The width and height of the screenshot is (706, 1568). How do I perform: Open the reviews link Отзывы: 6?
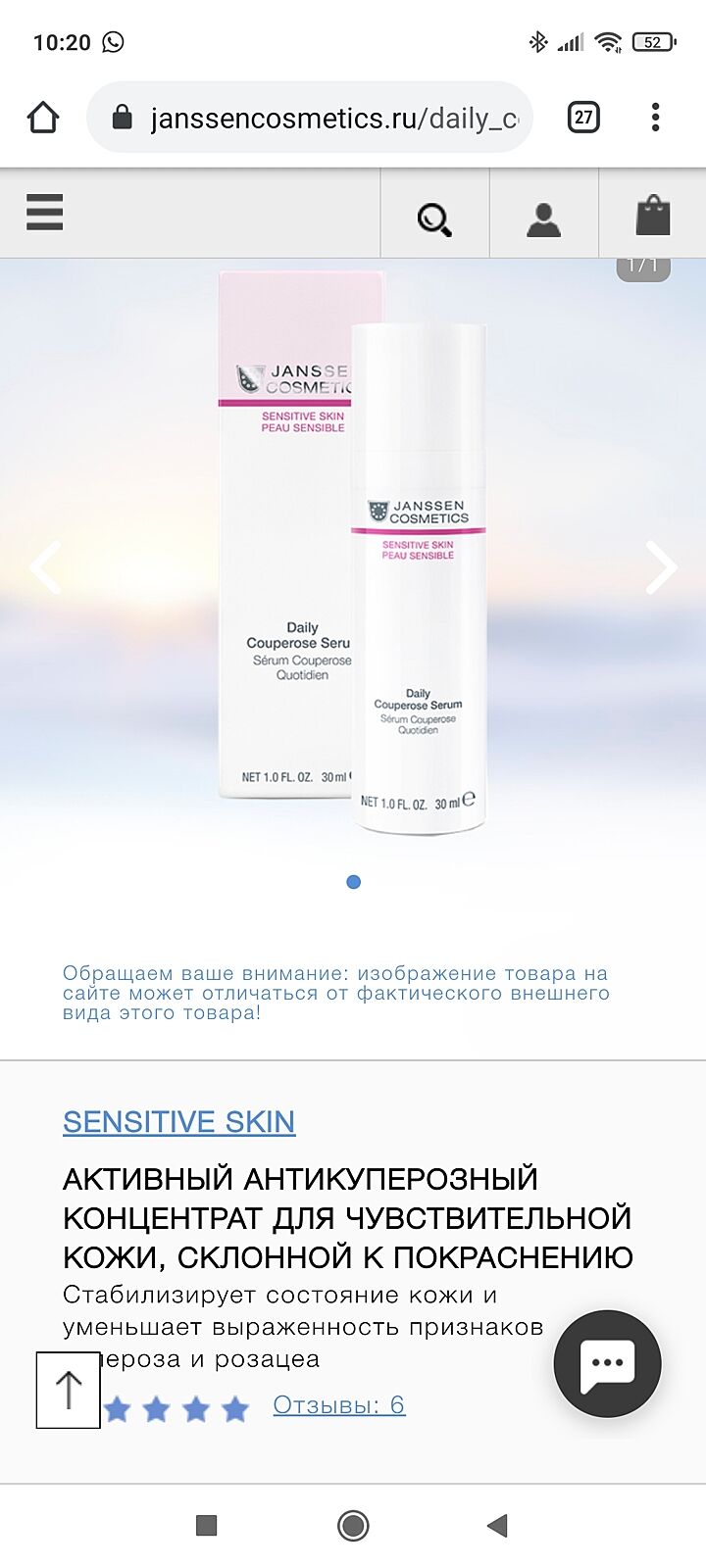coord(338,1404)
